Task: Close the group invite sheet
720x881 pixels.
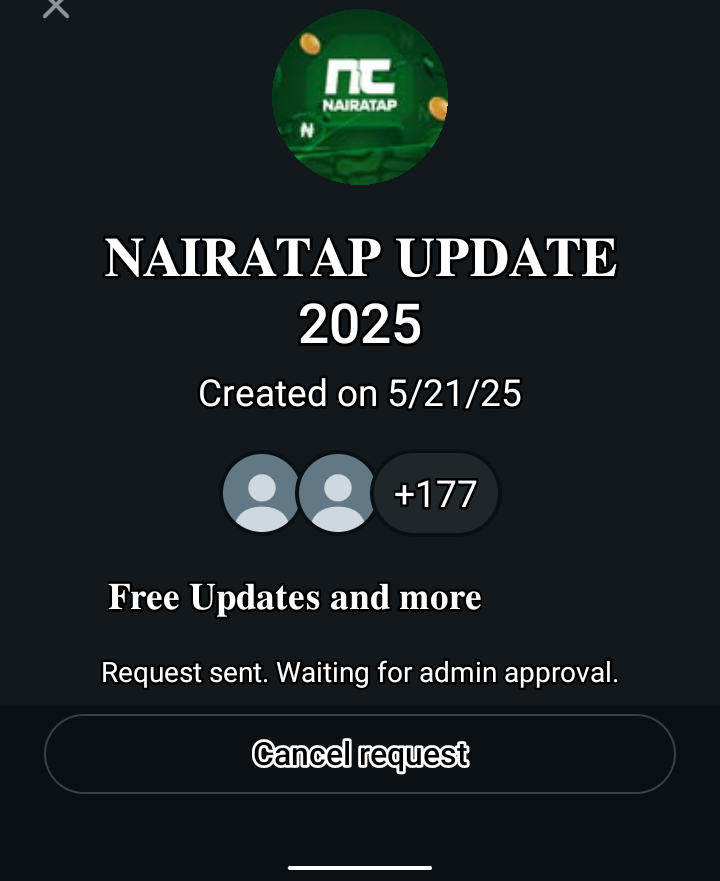Action: 56,8
